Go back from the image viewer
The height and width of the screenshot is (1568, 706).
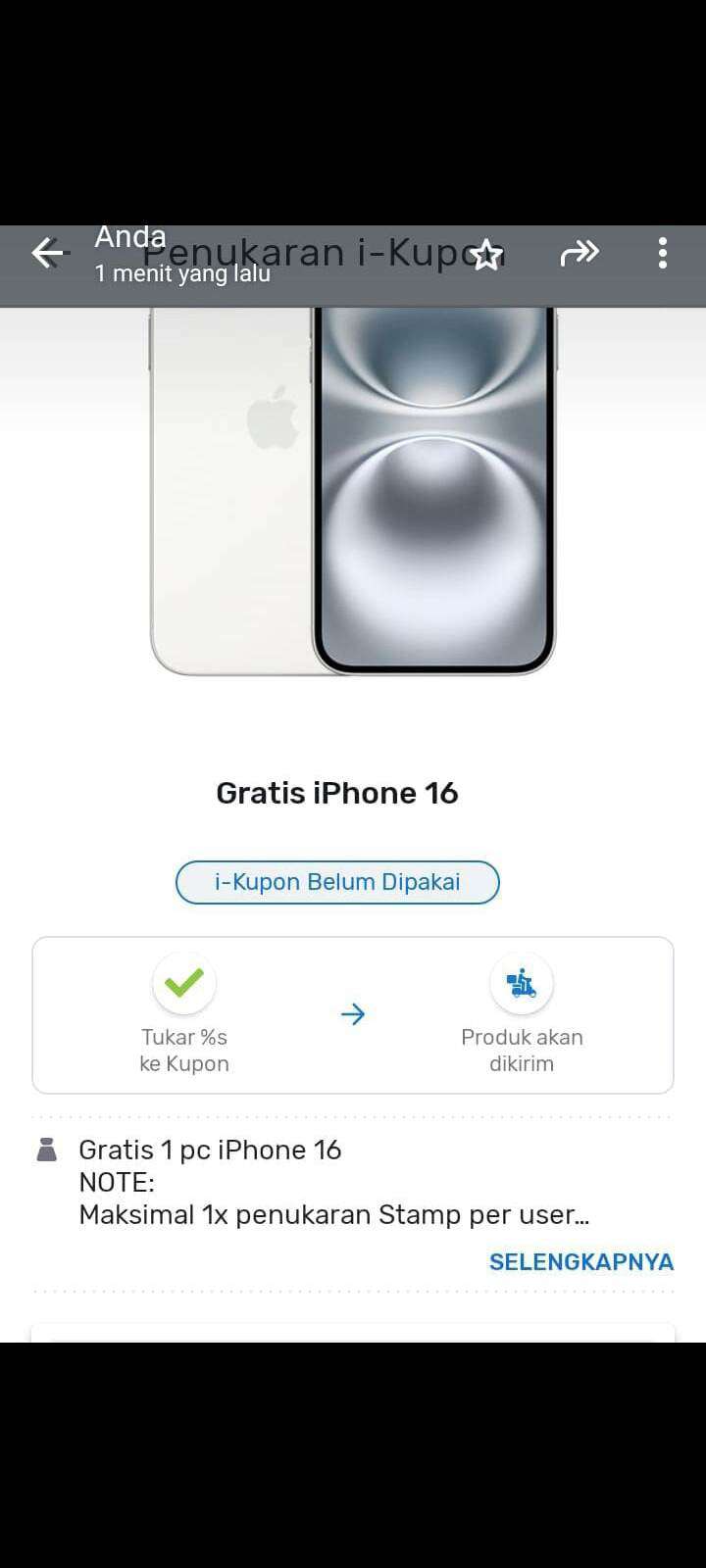[46, 254]
